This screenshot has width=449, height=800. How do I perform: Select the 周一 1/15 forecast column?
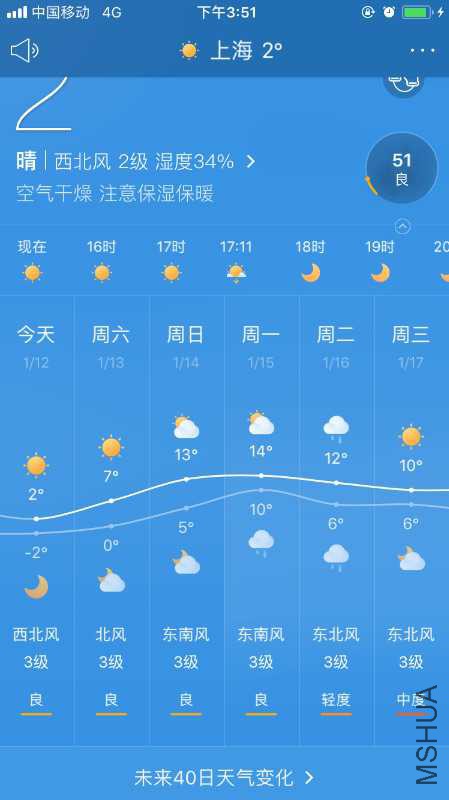pyautogui.click(x=262, y=520)
